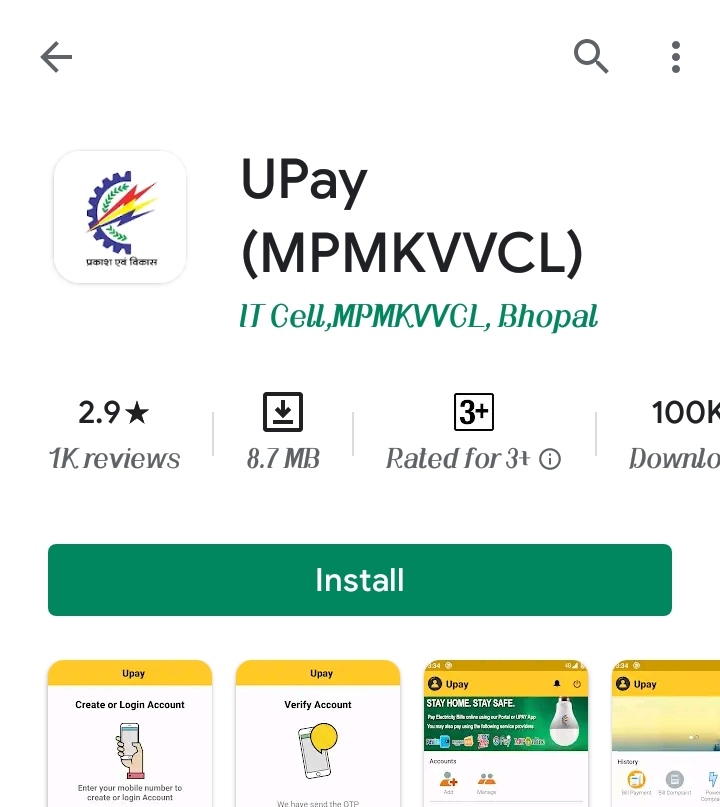Open Create or Login Account screenshot
This screenshot has width=720, height=807.
point(130,735)
